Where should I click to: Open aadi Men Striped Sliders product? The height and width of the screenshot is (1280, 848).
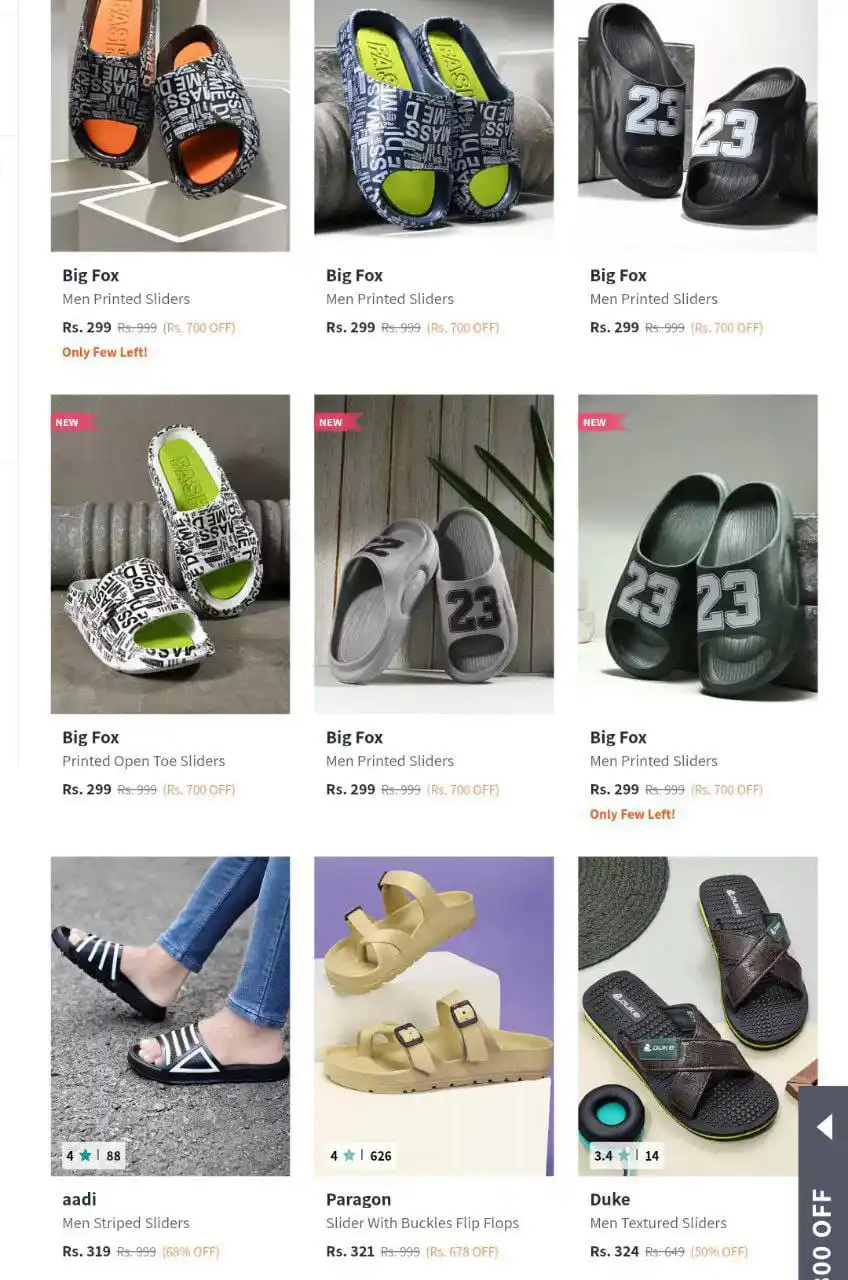click(x=170, y=1015)
